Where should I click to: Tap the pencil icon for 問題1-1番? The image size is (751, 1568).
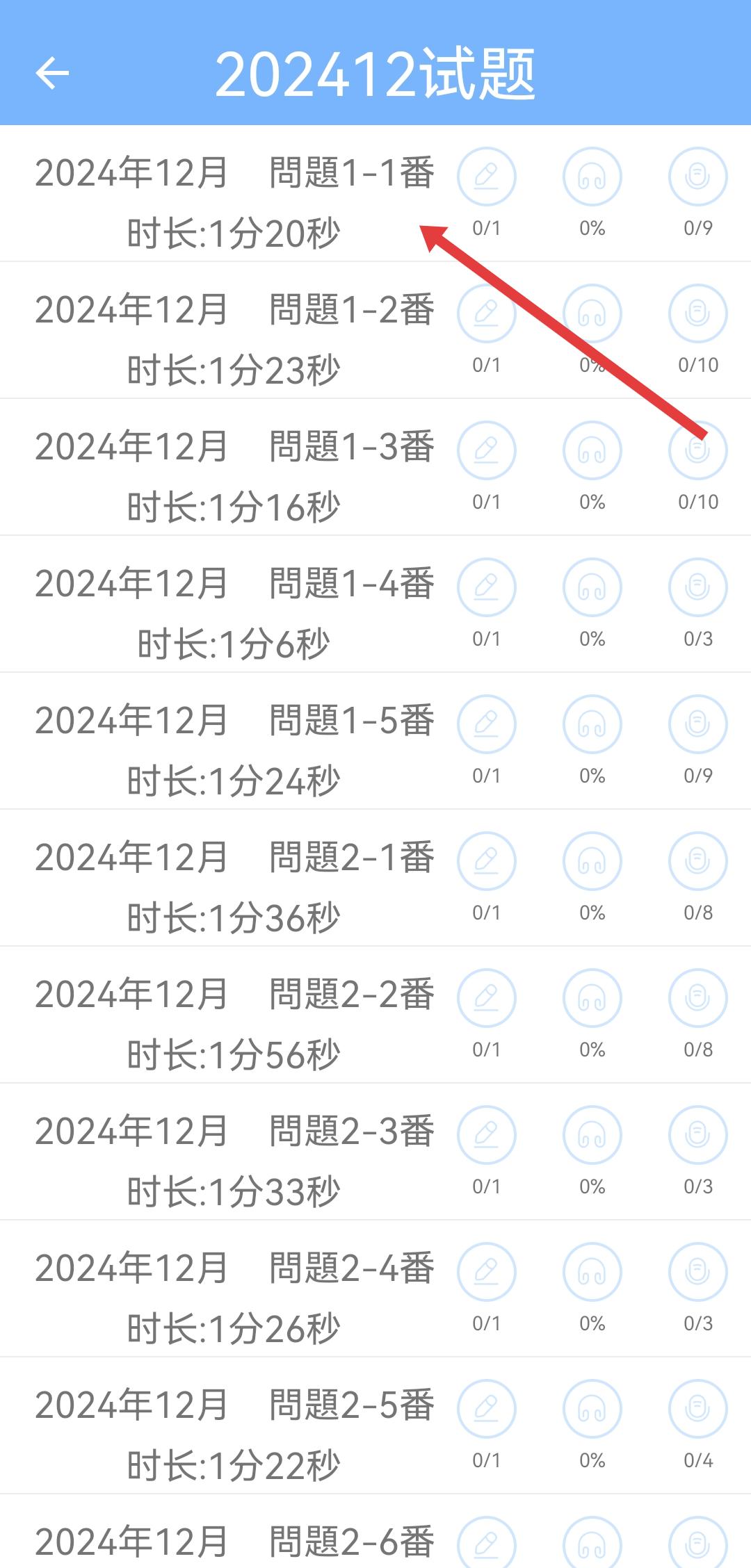click(x=487, y=177)
